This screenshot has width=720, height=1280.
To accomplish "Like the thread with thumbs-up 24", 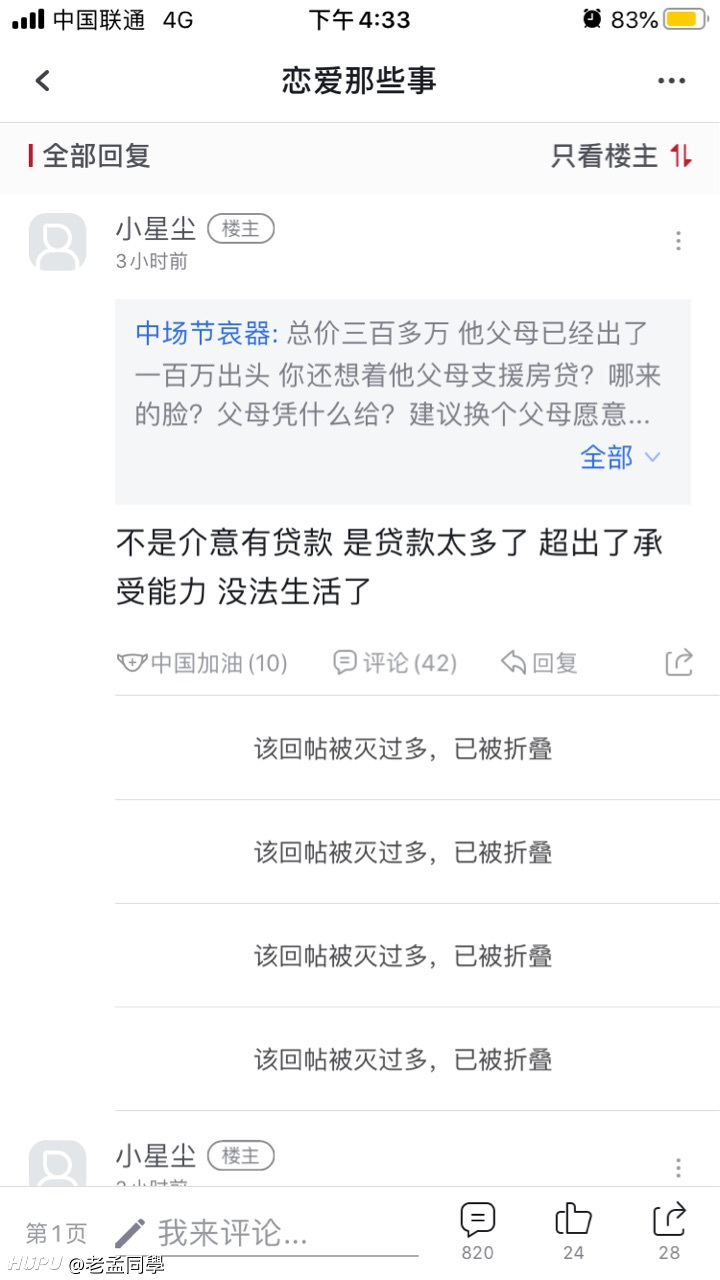I will point(573,1231).
